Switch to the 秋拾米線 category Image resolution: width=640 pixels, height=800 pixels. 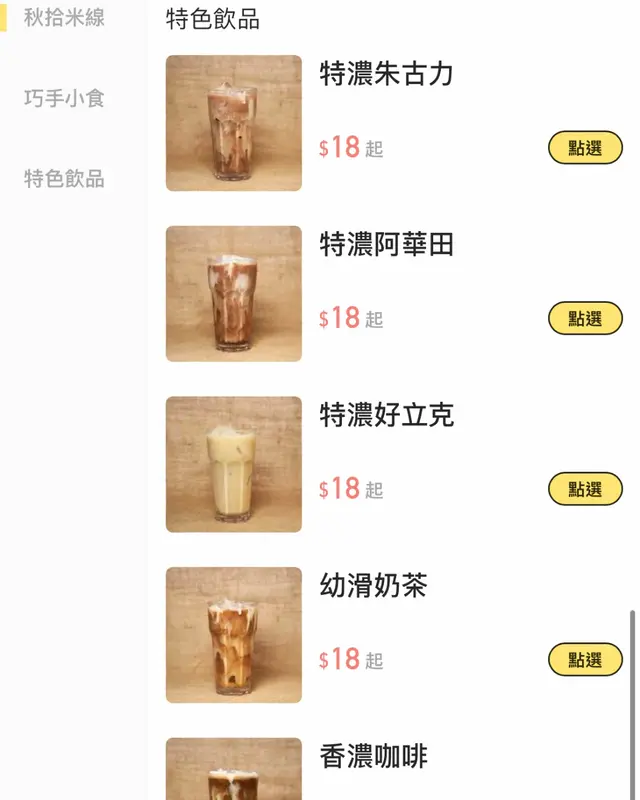click(x=64, y=18)
